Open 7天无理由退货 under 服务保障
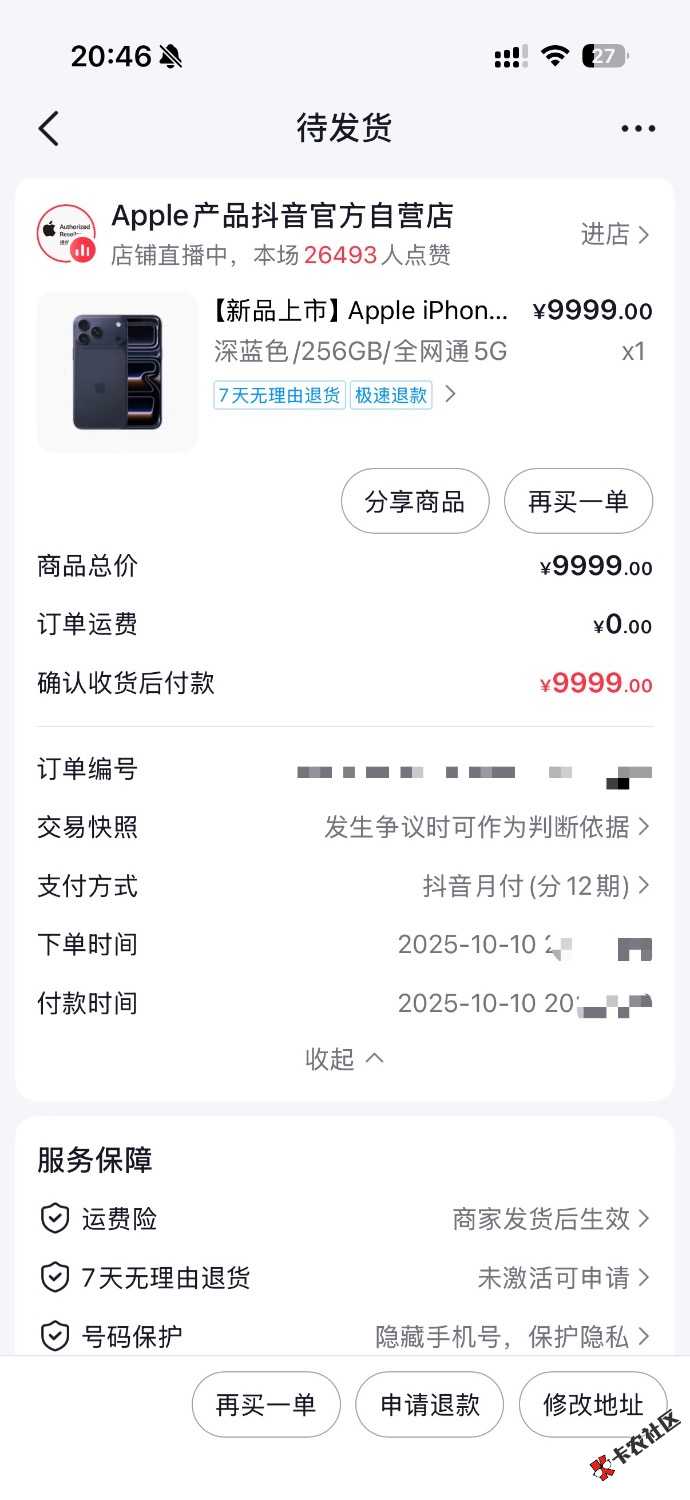The height and width of the screenshot is (1500, 690). tap(344, 1278)
